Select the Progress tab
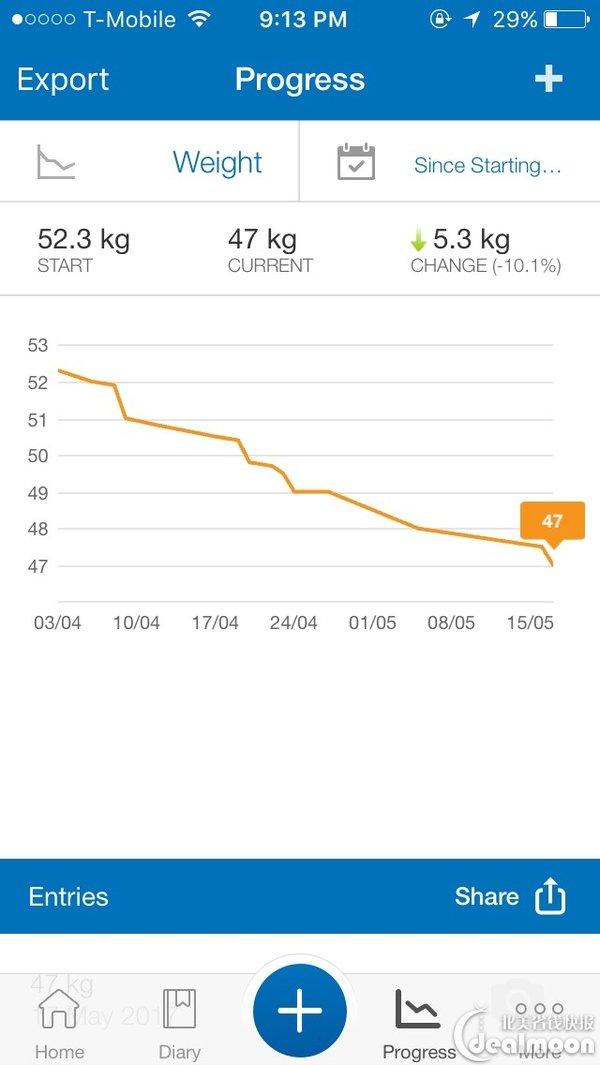 click(419, 1022)
